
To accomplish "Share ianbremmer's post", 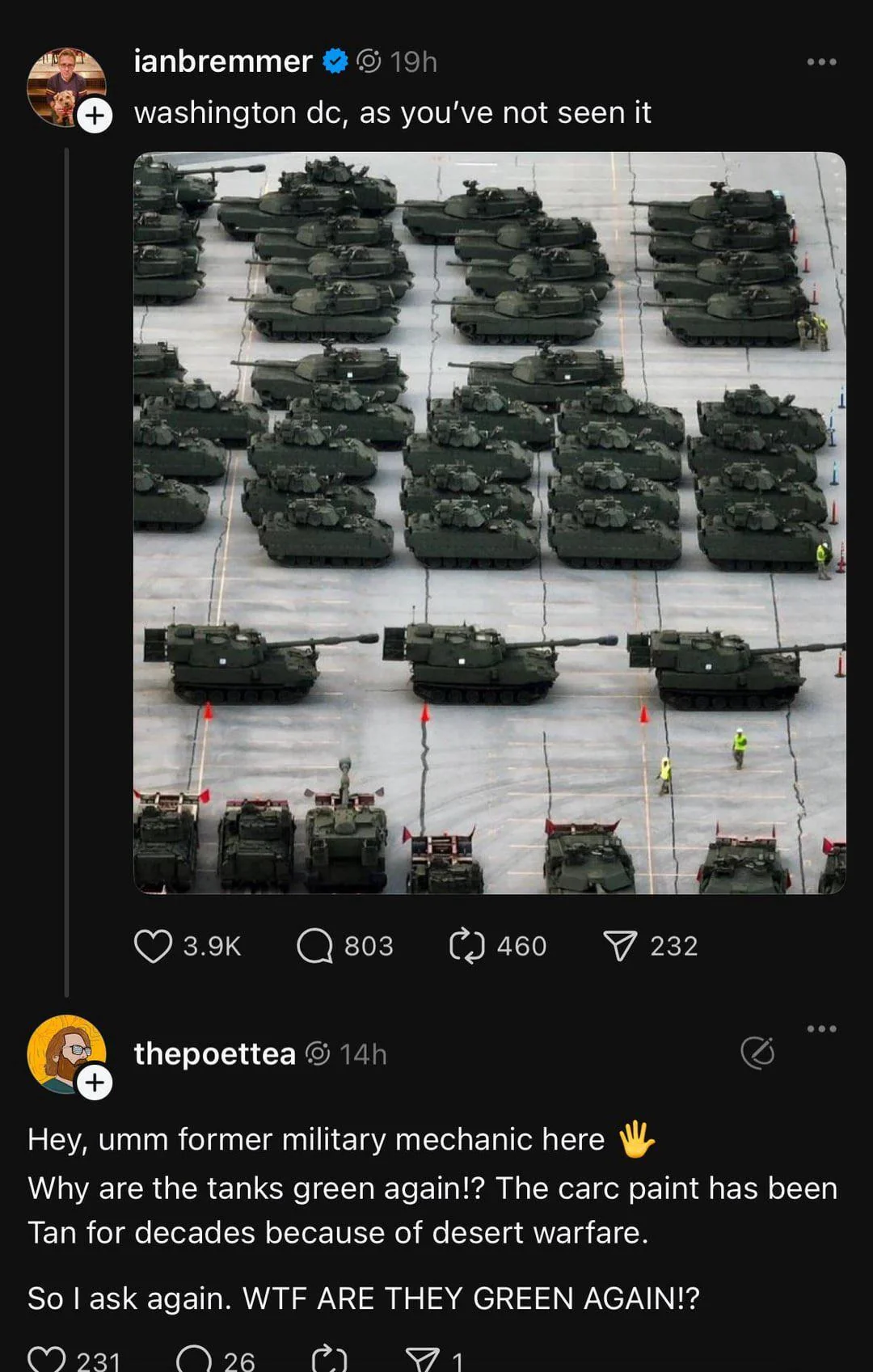I will (x=620, y=946).
